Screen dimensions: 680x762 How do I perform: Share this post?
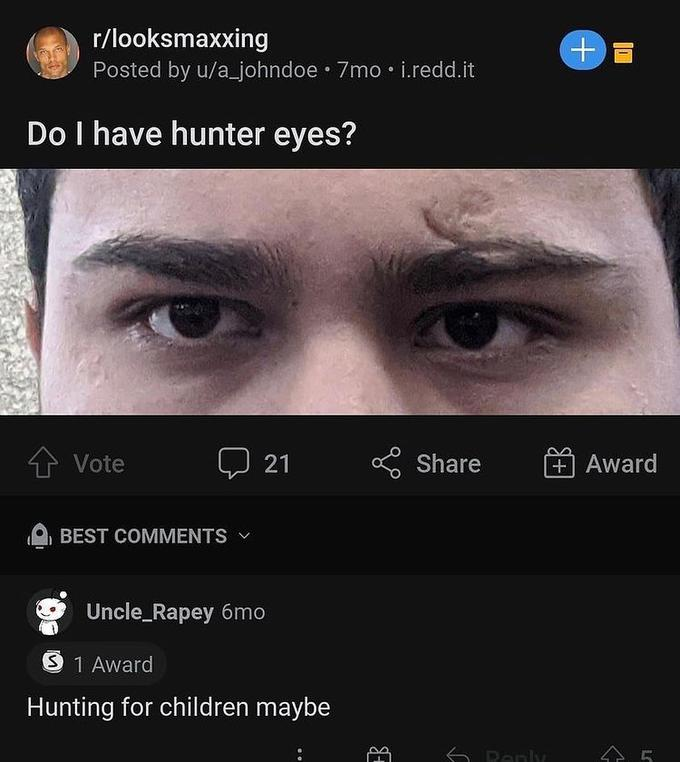click(427, 464)
